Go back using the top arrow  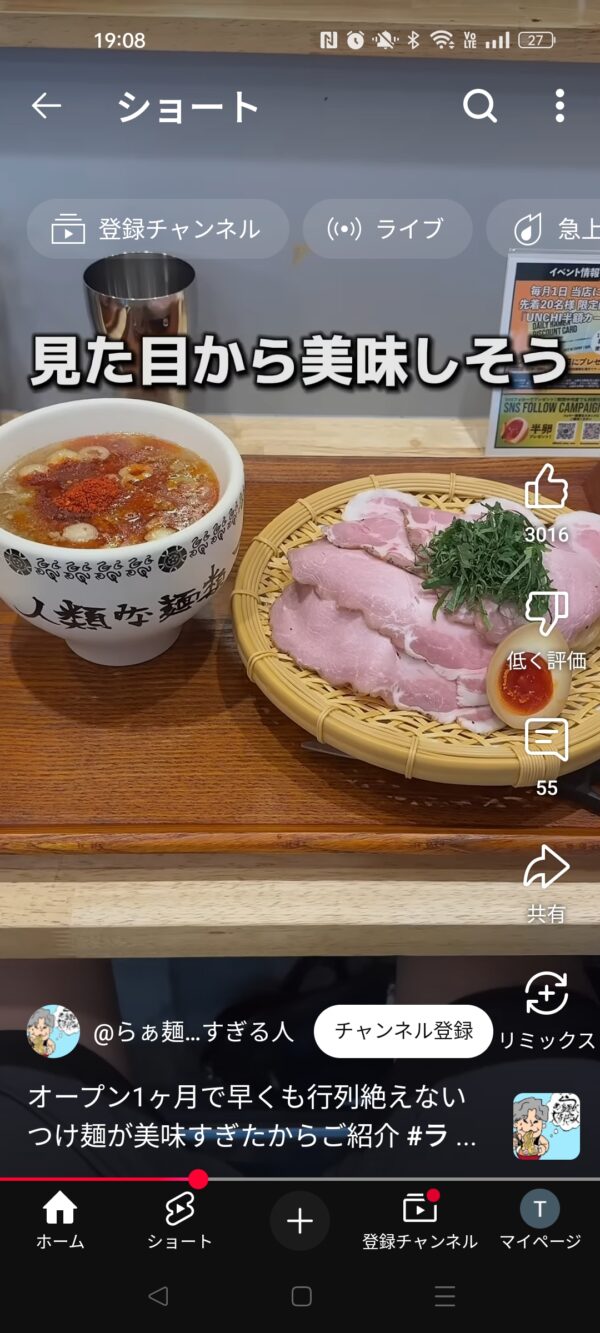coord(46,106)
